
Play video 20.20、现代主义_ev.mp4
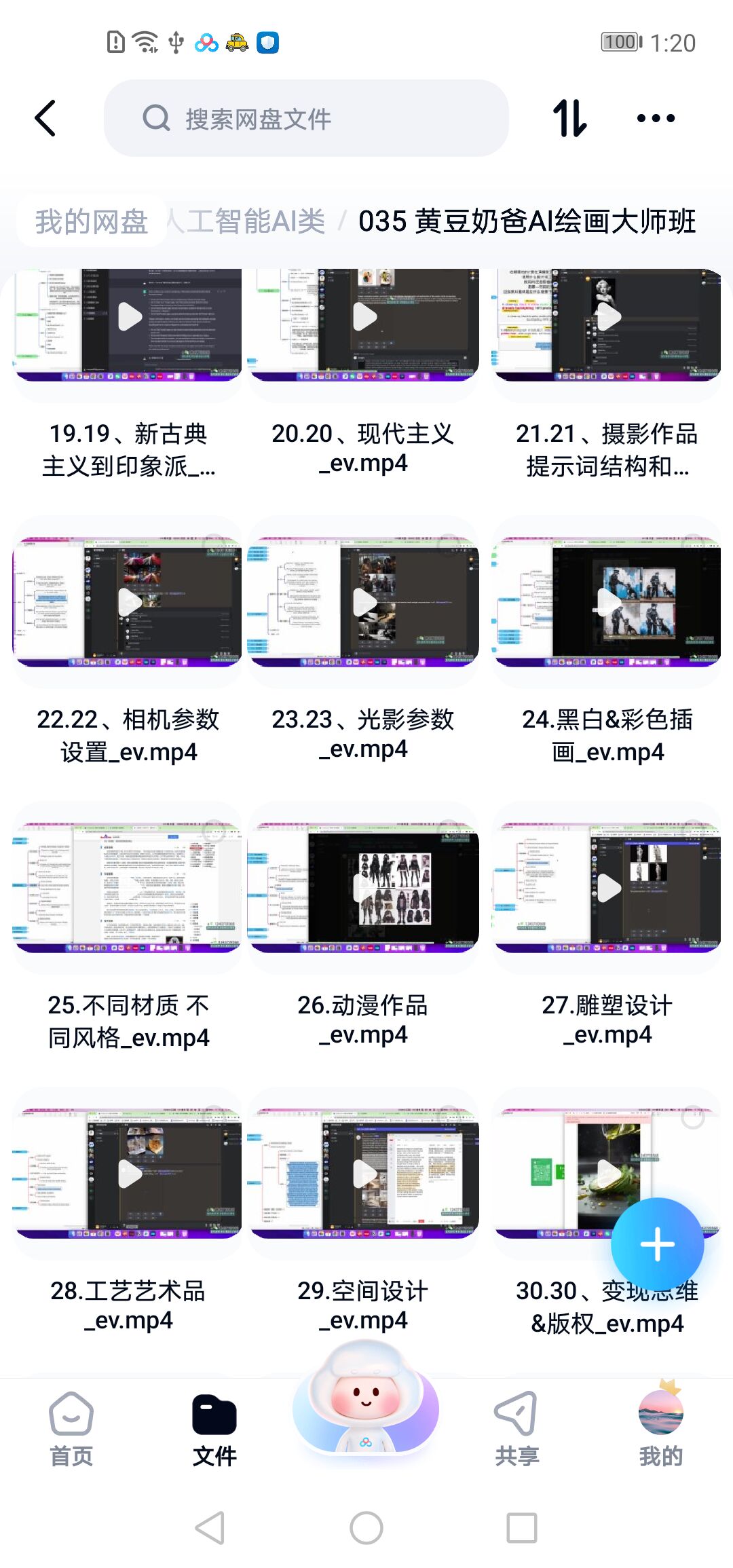[x=364, y=324]
